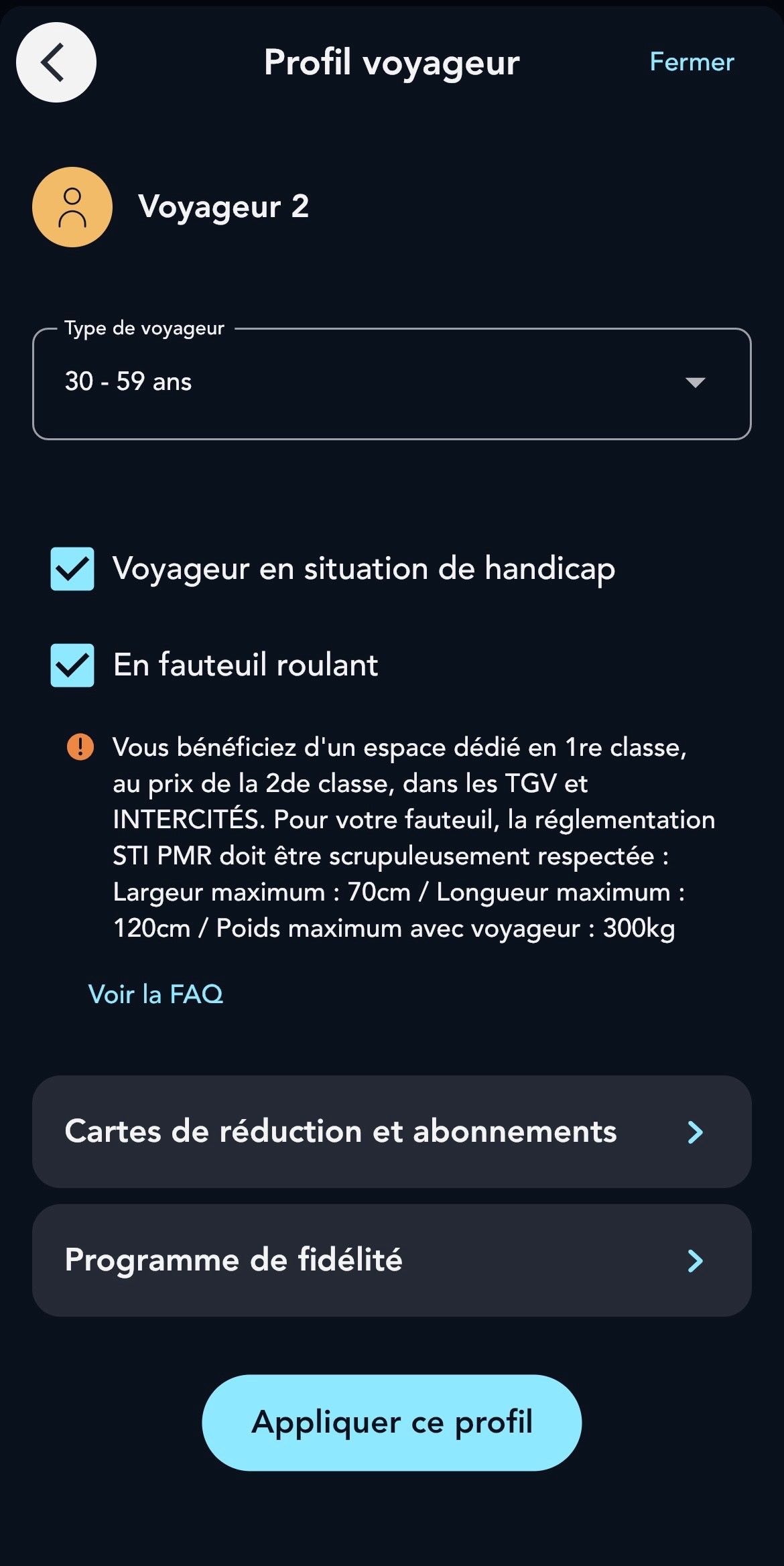Screen dimensions: 784x1566
Task: Open the Voir la FAQ link
Action: point(155,994)
